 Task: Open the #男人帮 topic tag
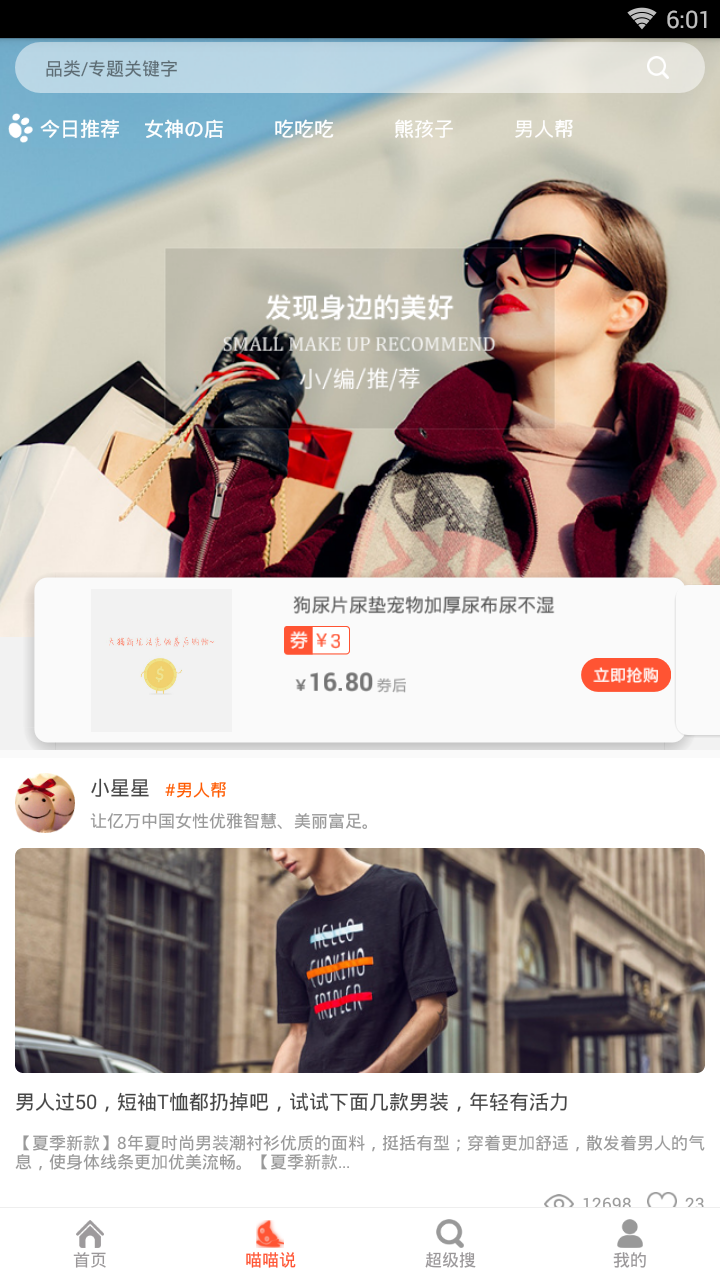click(x=196, y=790)
